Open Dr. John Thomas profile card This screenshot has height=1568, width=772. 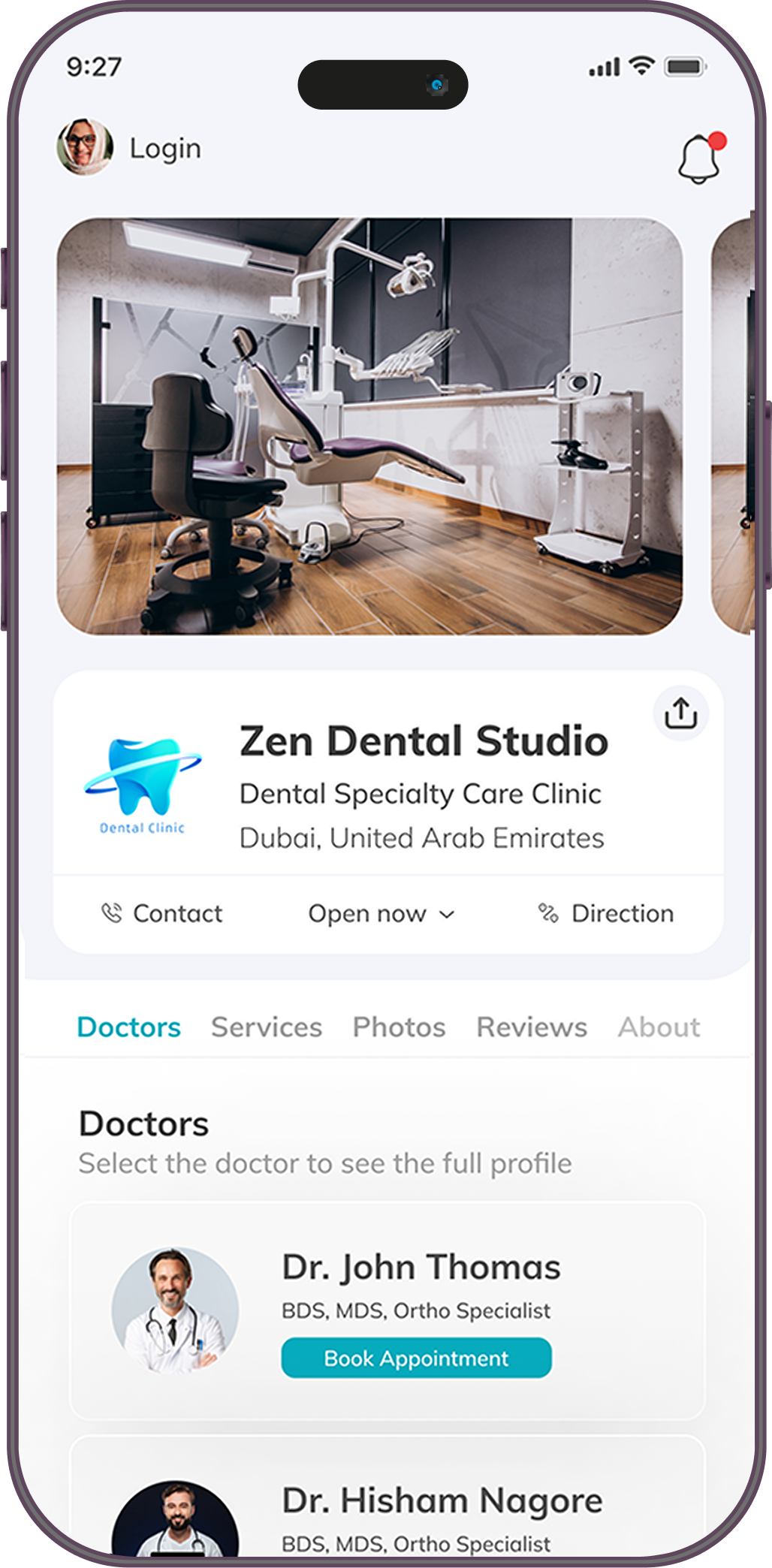421,1268
